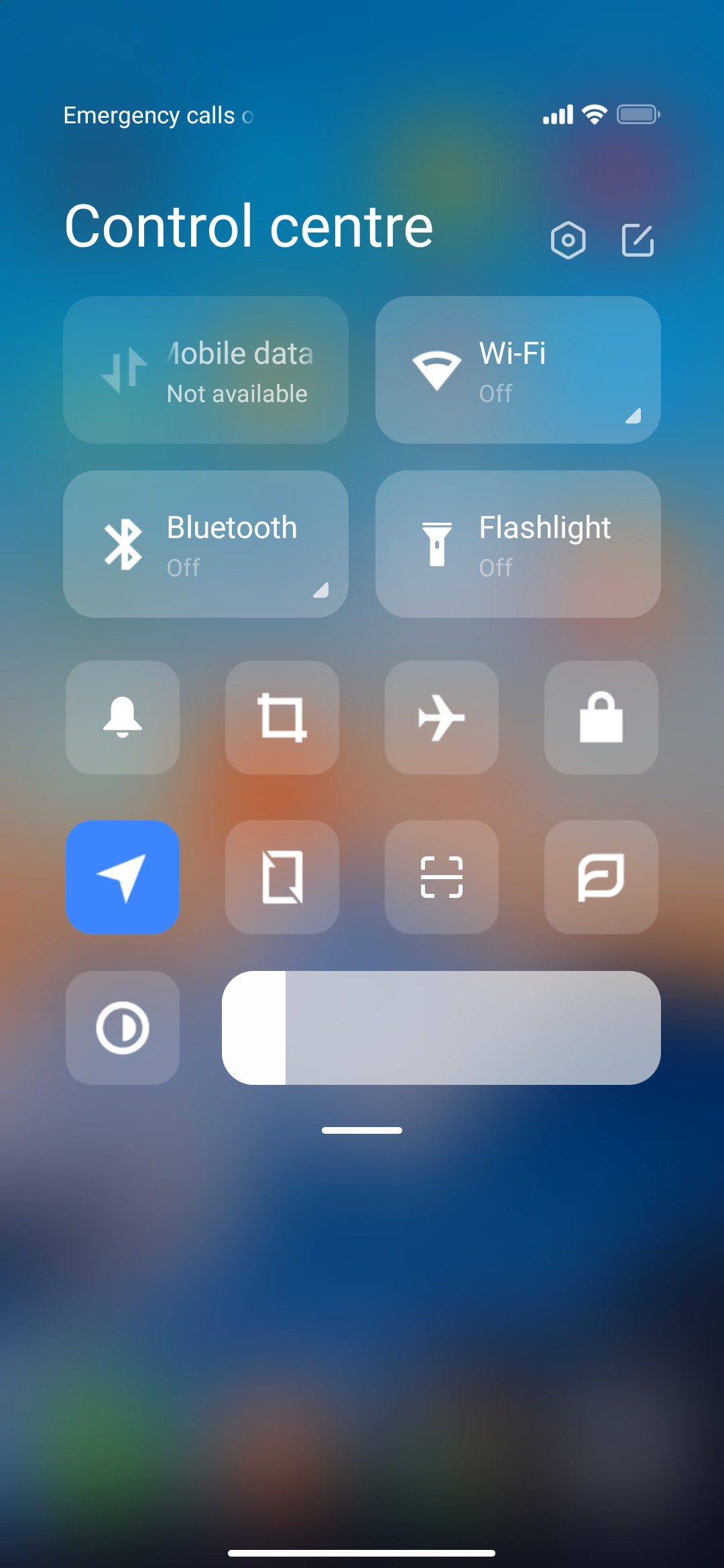Expand Bluetooth options via corner arrow

tap(321, 590)
